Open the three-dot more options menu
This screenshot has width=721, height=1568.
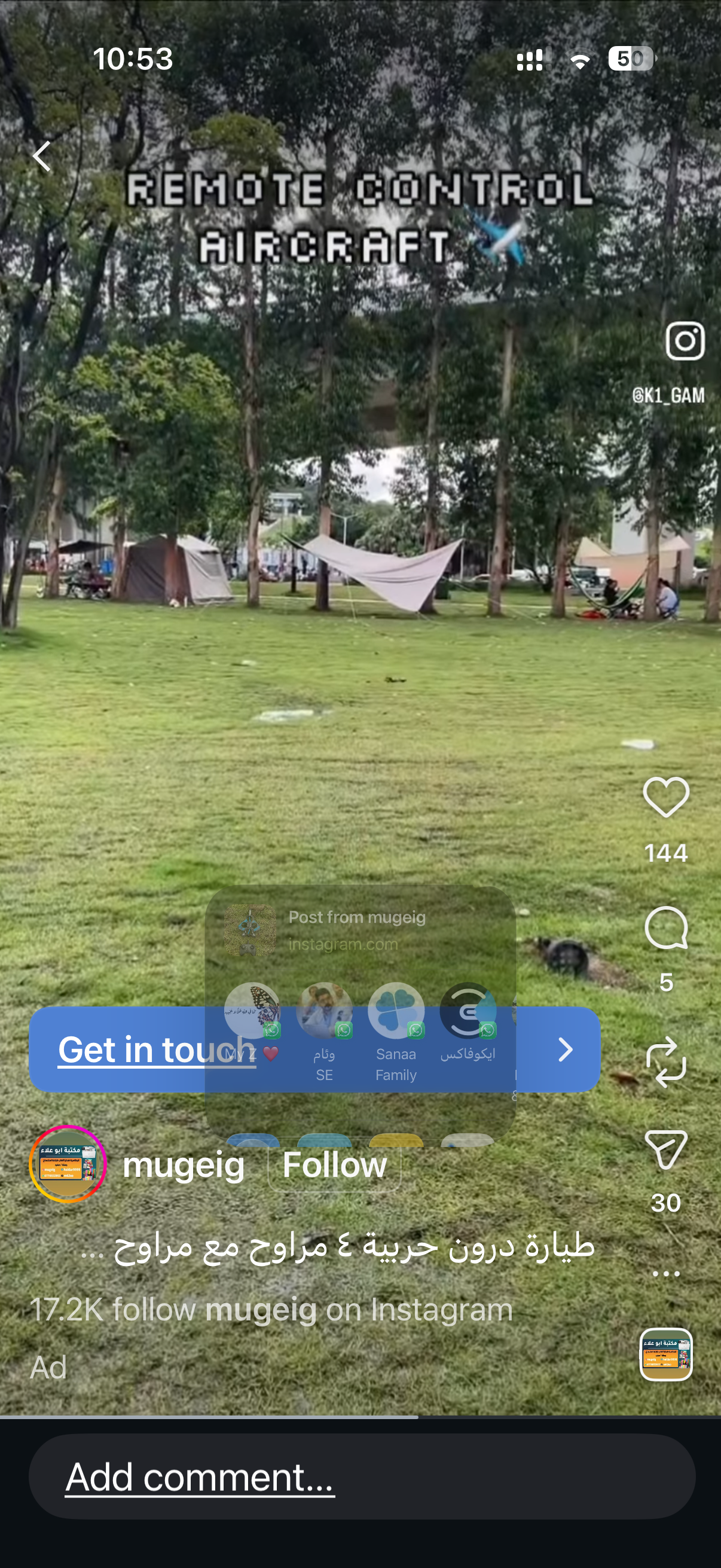[x=665, y=1273]
